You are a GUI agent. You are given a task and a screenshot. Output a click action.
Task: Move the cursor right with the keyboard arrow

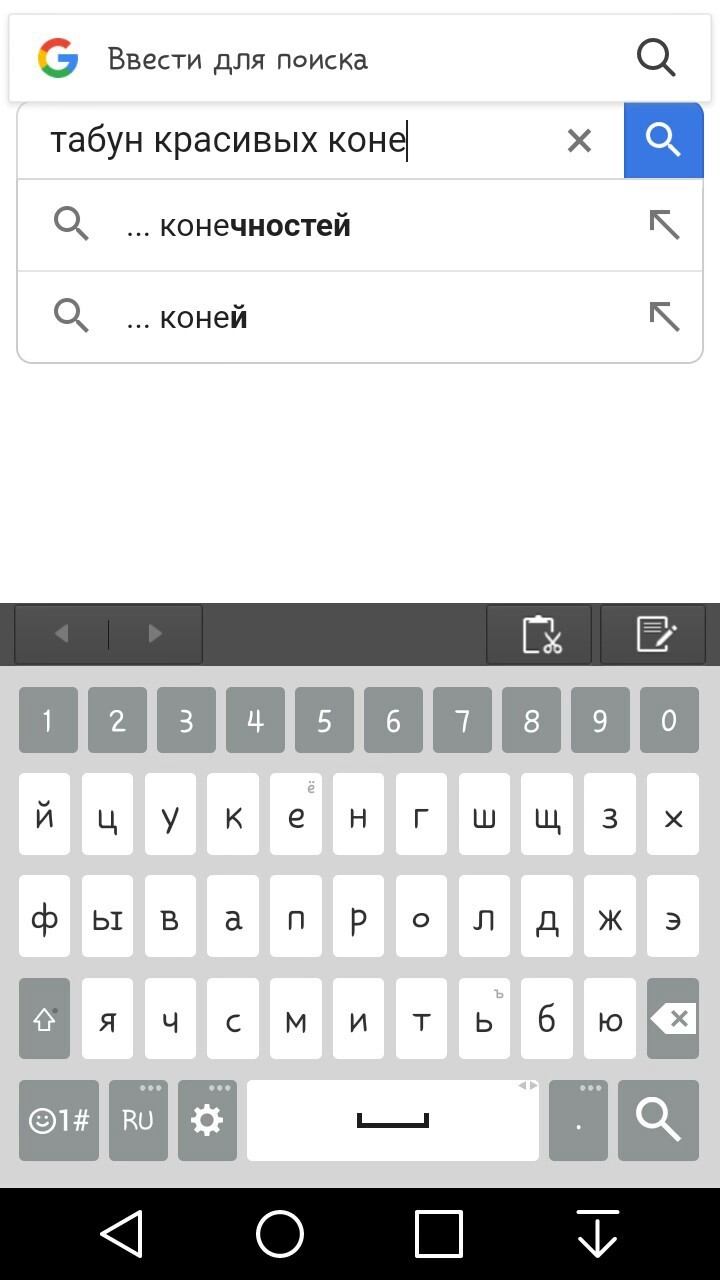[x=155, y=633]
